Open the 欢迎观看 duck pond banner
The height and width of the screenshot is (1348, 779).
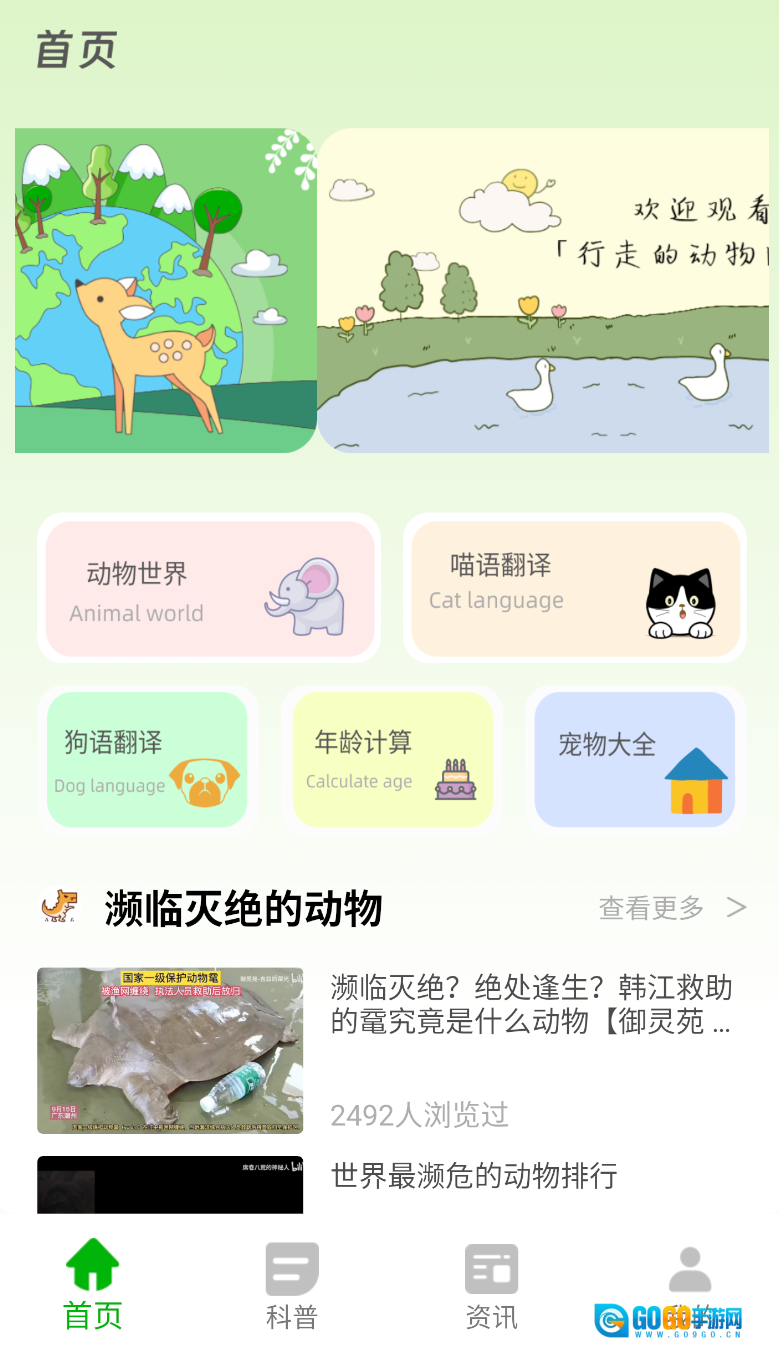(543, 290)
